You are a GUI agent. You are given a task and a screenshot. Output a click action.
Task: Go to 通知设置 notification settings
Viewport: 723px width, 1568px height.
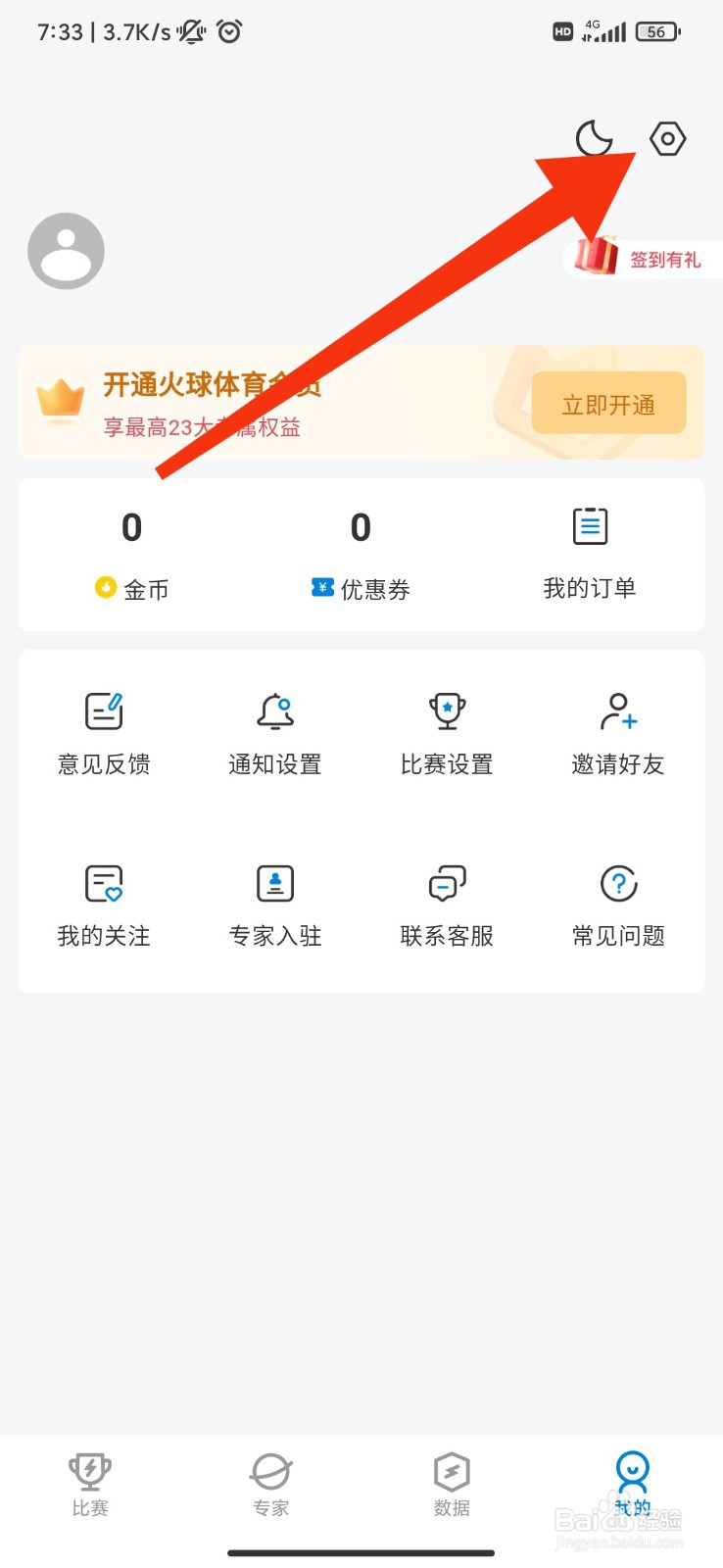pos(275,734)
